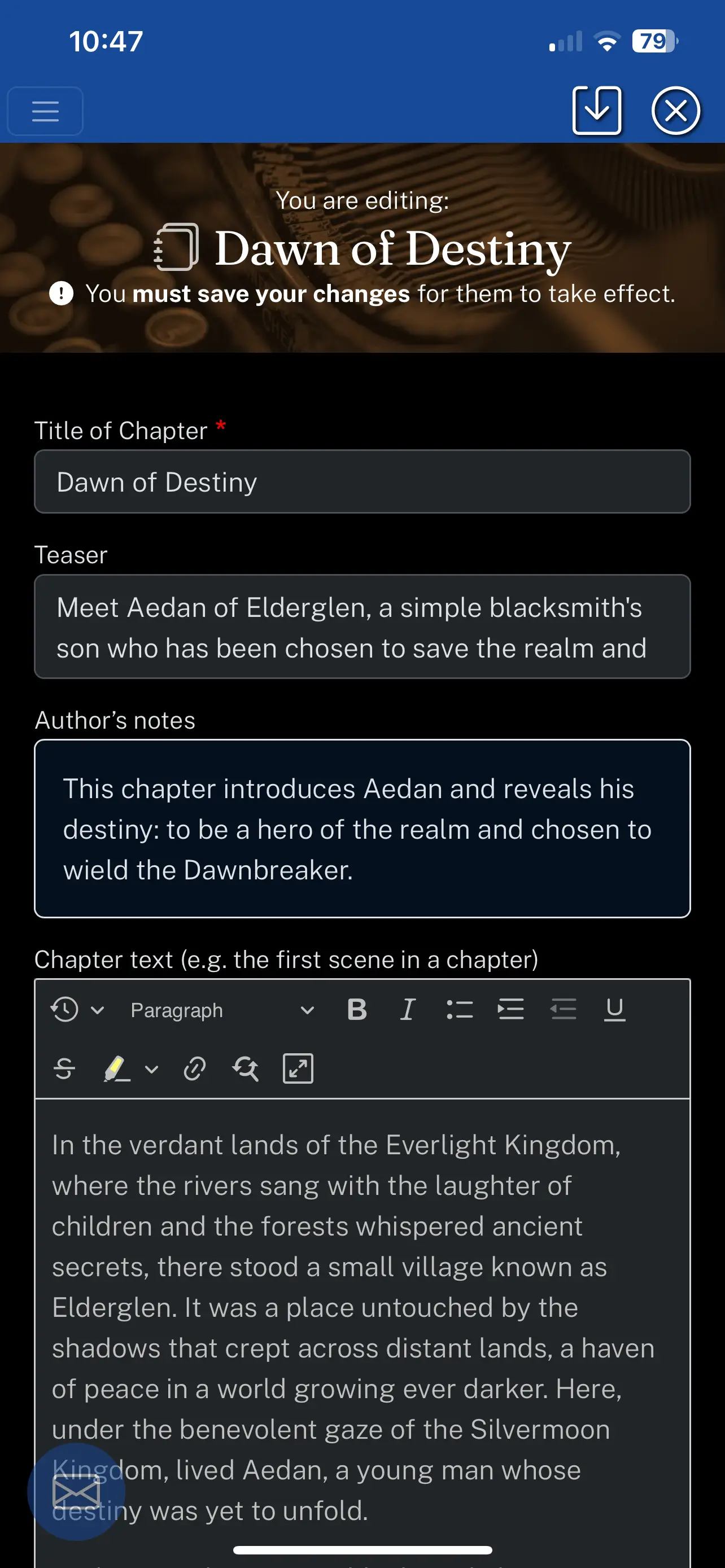Edit the Title of Chapter field
The height and width of the screenshot is (1568, 725).
tap(362, 481)
